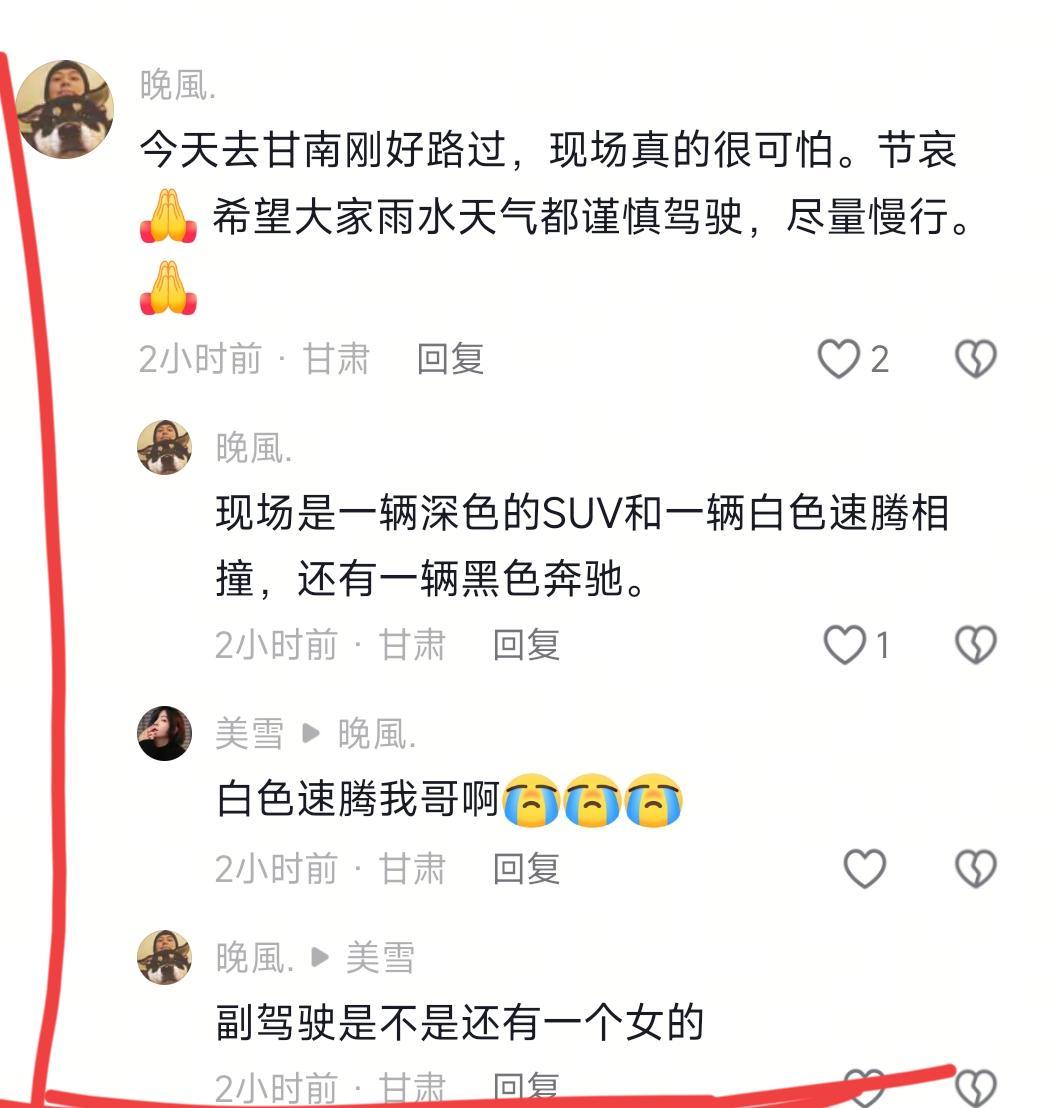Open 晚風's username on the top comment
The width and height of the screenshot is (1051, 1108).
pyautogui.click(x=177, y=85)
